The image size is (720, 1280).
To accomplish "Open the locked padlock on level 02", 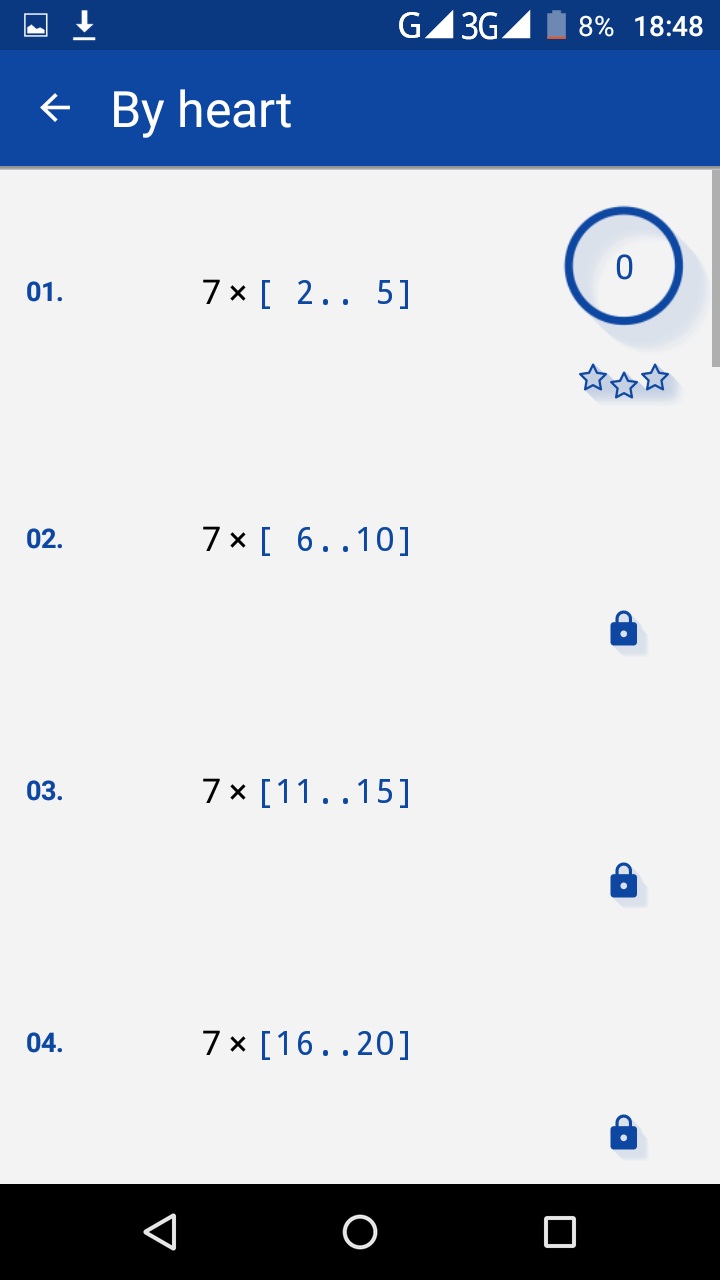I will pyautogui.click(x=623, y=629).
